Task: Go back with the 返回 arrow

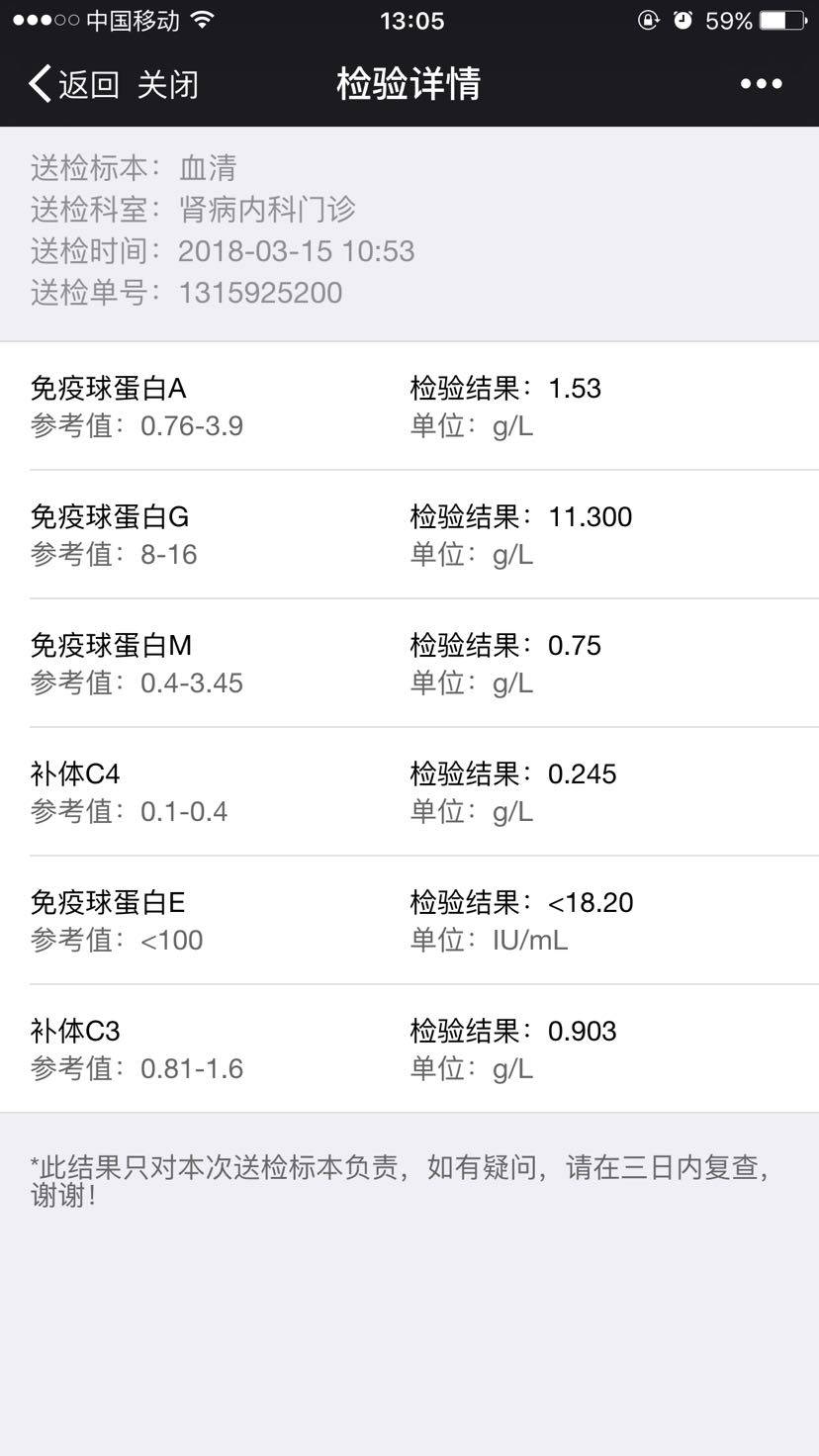Action: [x=74, y=84]
